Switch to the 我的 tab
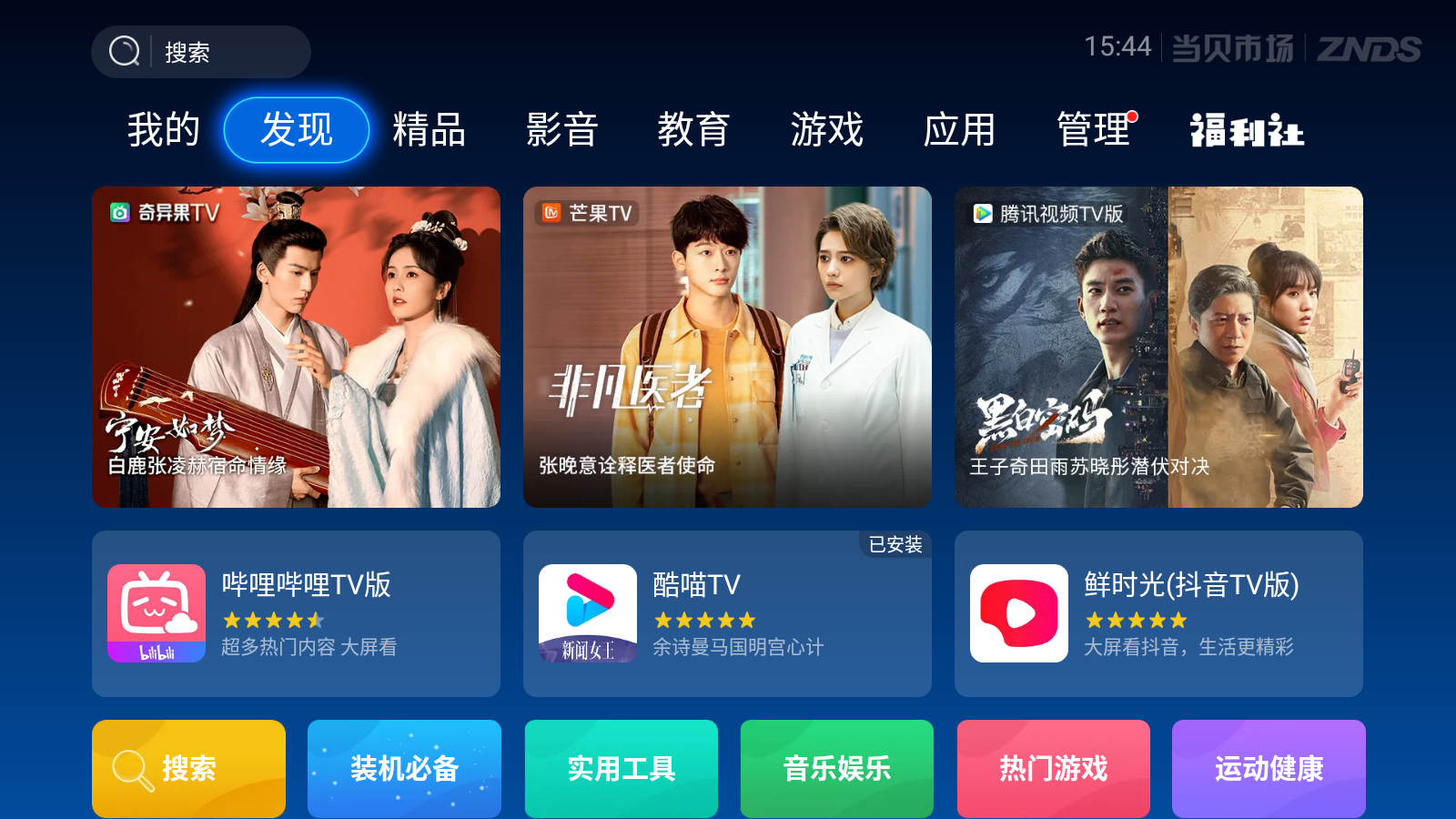The image size is (1456, 819). tap(164, 130)
